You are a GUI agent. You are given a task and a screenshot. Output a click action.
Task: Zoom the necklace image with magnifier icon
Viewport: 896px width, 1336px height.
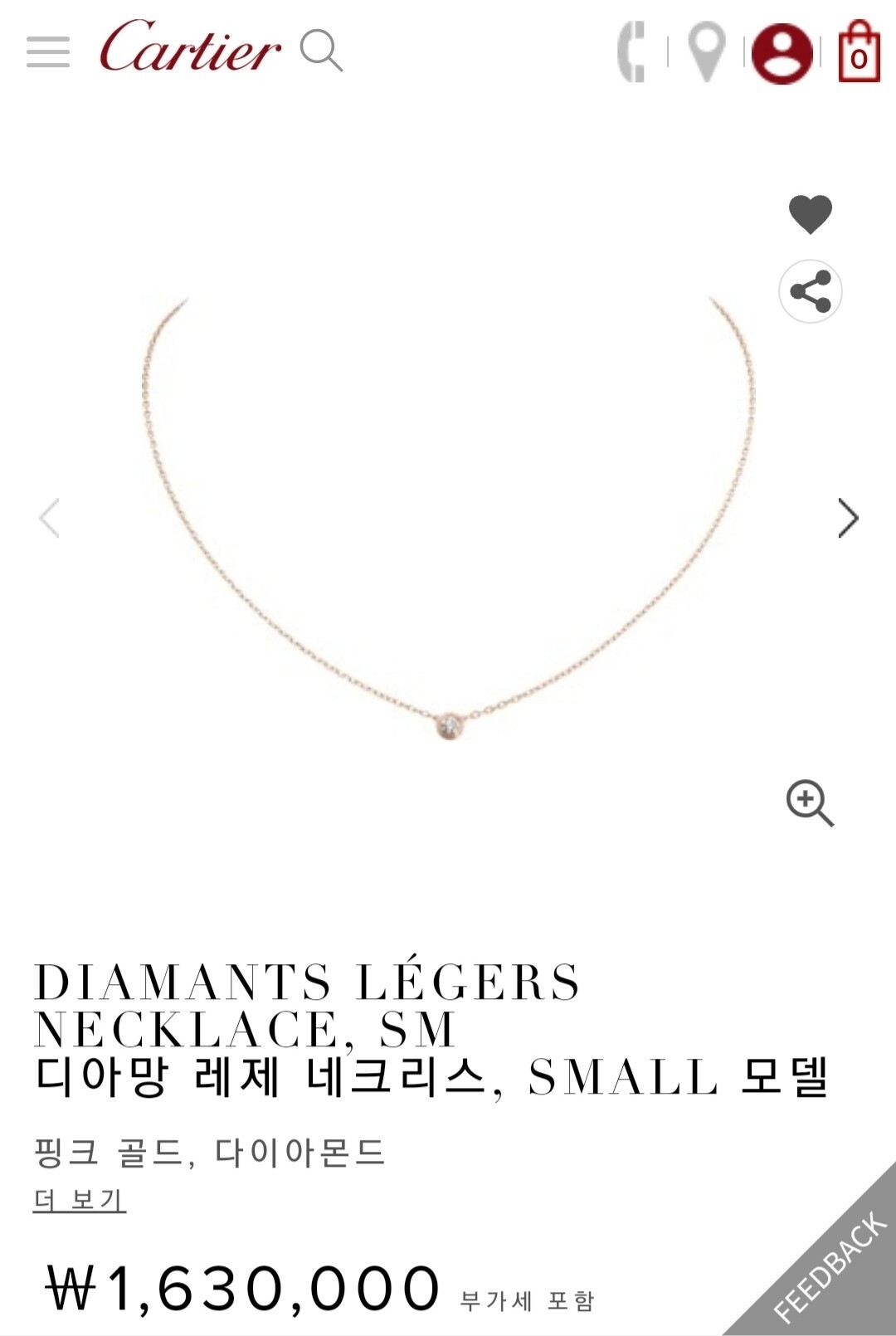click(809, 804)
